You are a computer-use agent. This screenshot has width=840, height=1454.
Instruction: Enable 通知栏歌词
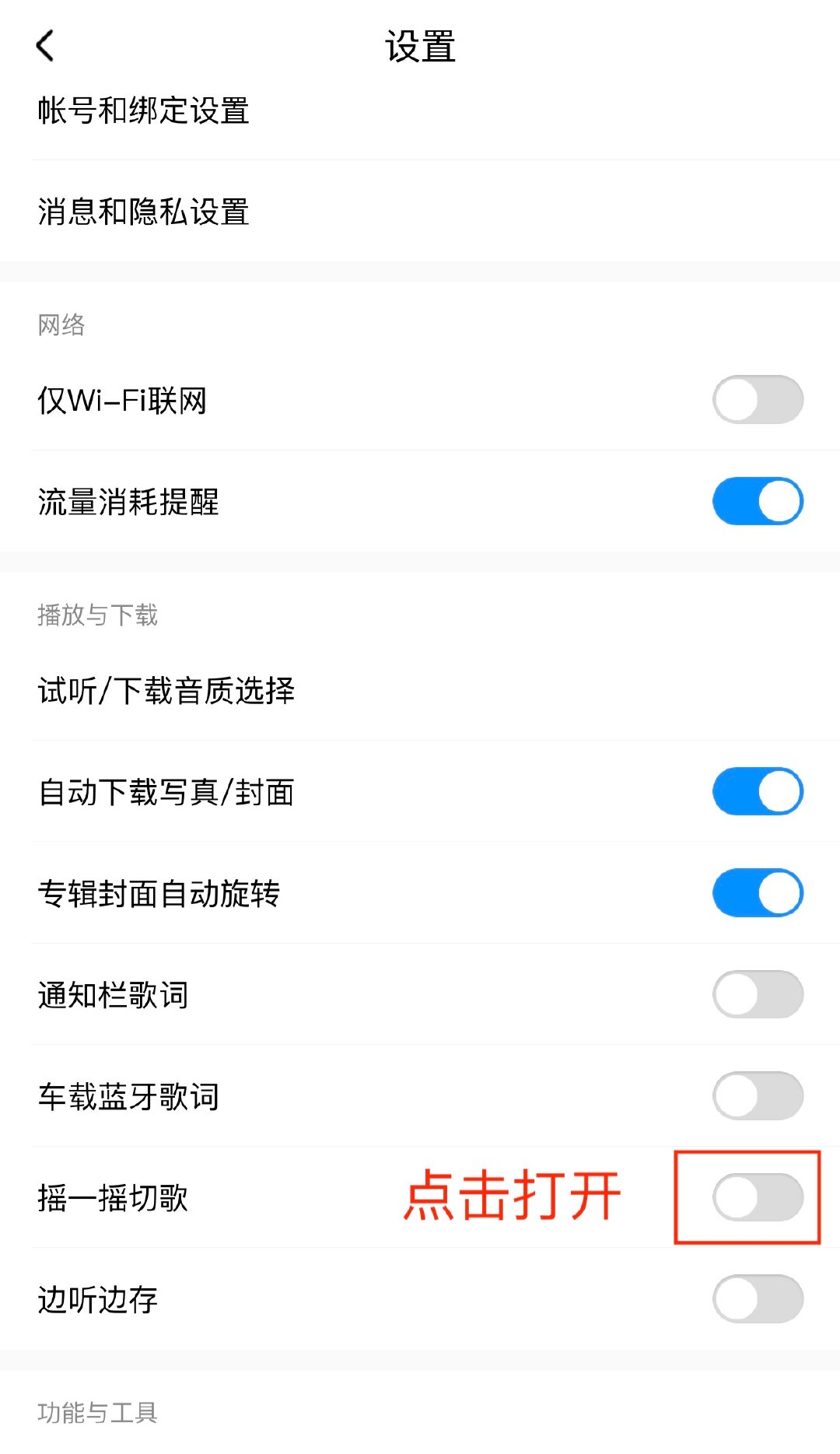[758, 994]
